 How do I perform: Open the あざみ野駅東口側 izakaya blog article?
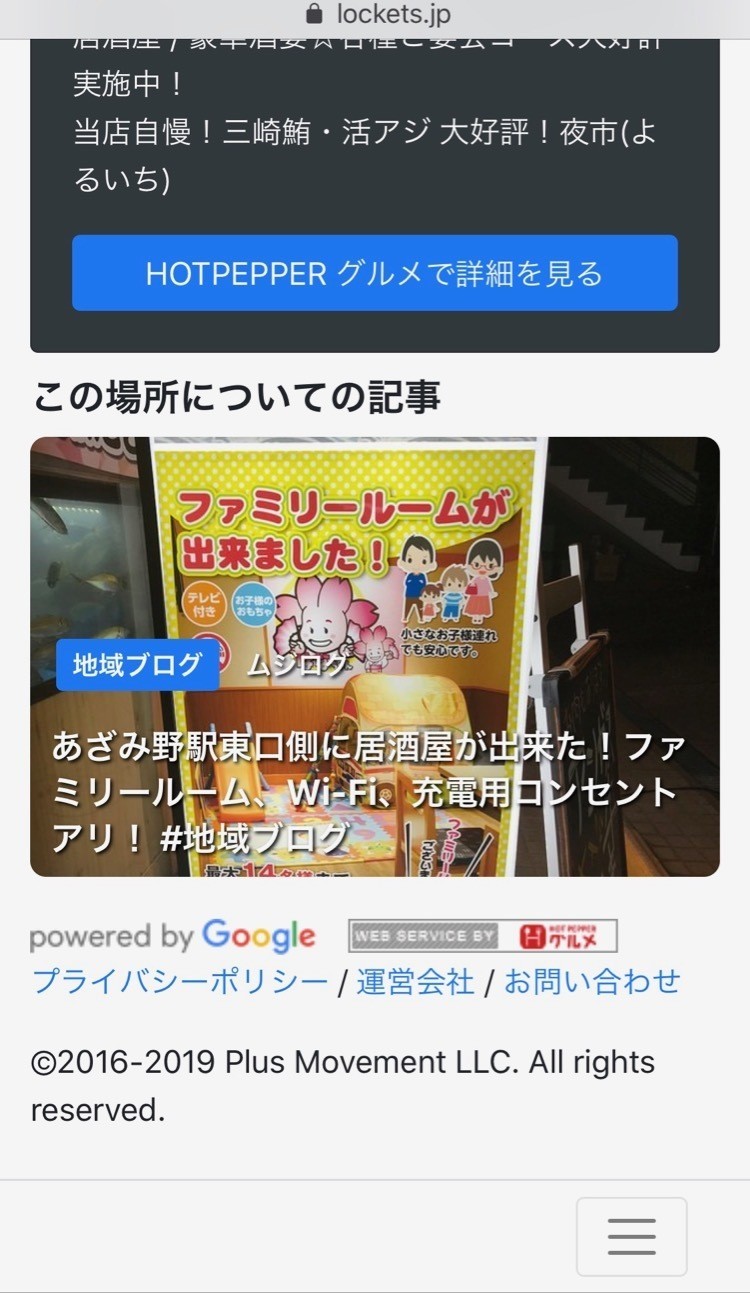pyautogui.click(x=370, y=790)
